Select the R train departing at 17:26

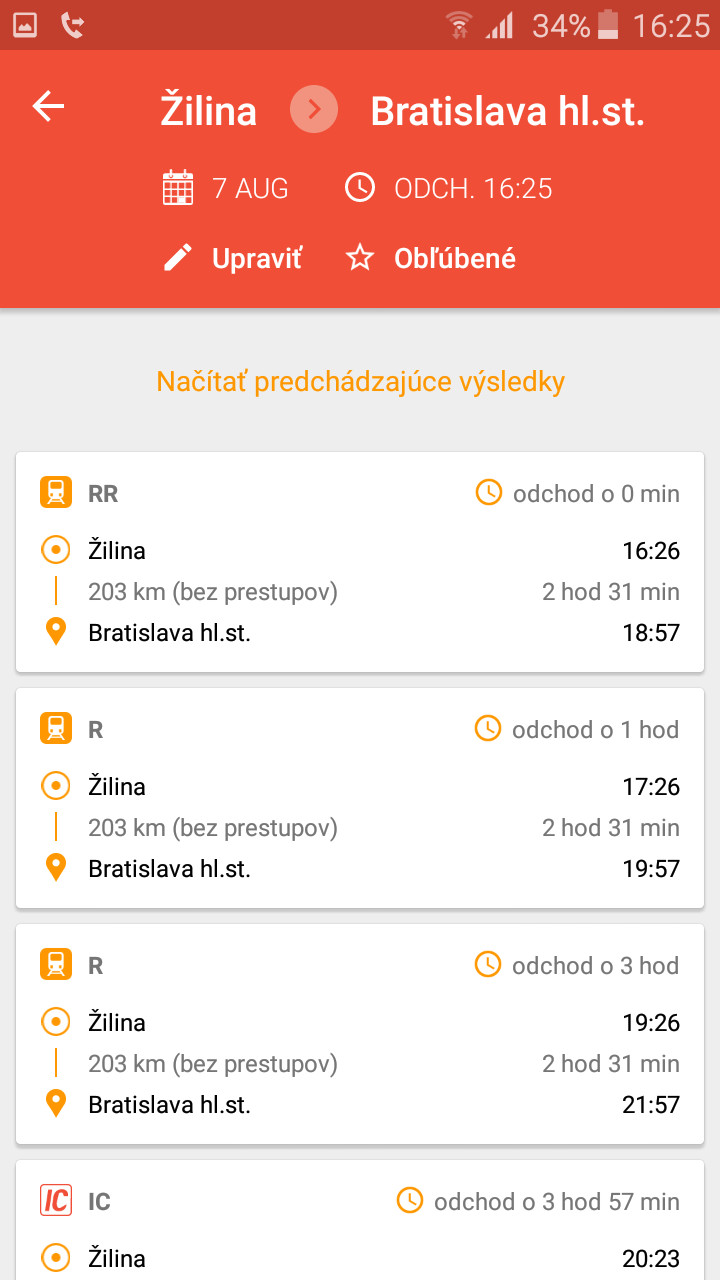coord(360,798)
